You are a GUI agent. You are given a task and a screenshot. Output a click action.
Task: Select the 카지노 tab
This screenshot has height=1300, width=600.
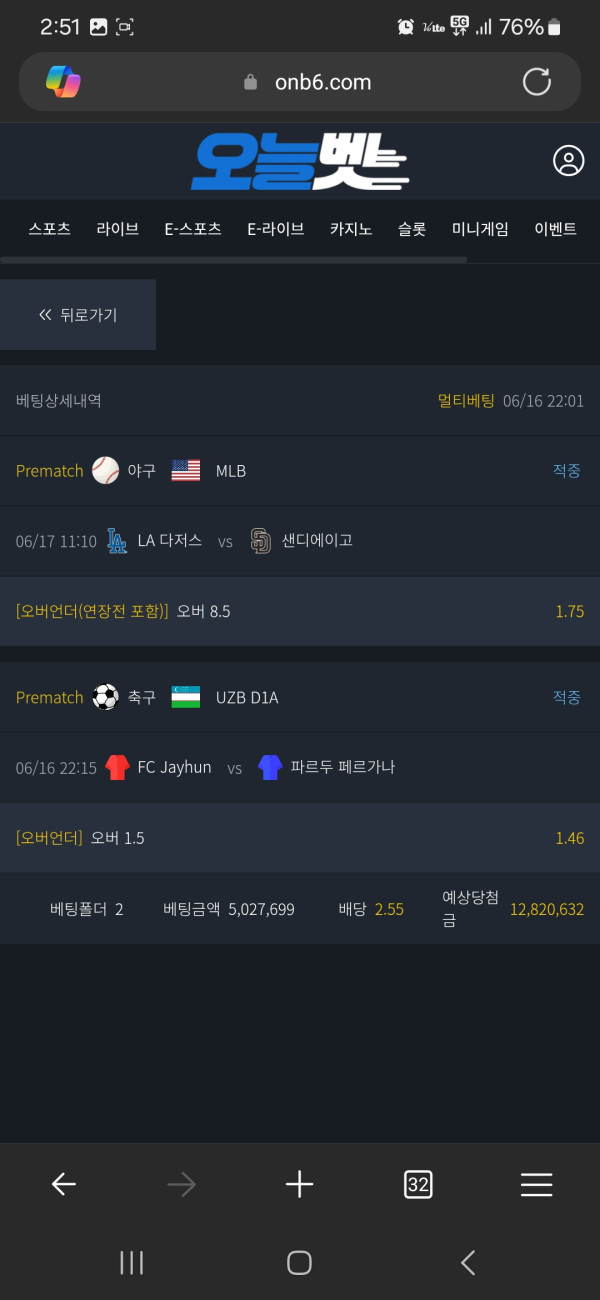tap(351, 229)
